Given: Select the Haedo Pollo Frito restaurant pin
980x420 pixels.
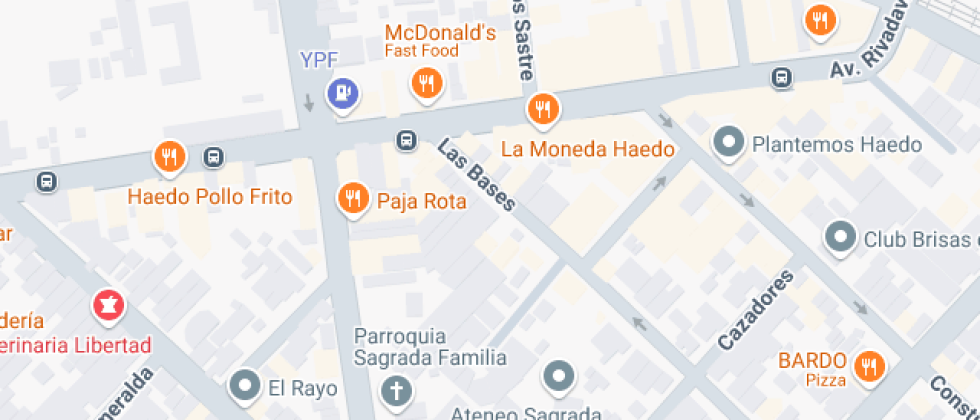Looking at the screenshot, I should coord(170,156).
